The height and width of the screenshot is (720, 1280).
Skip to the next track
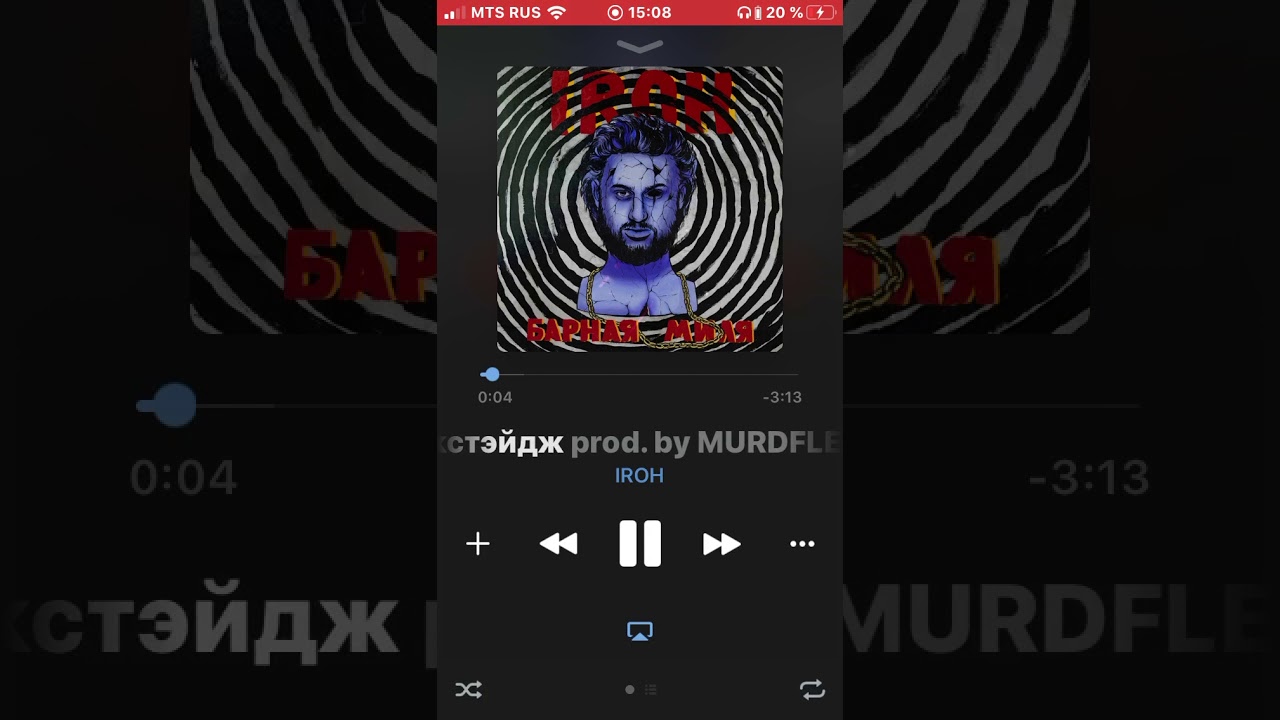coord(721,544)
